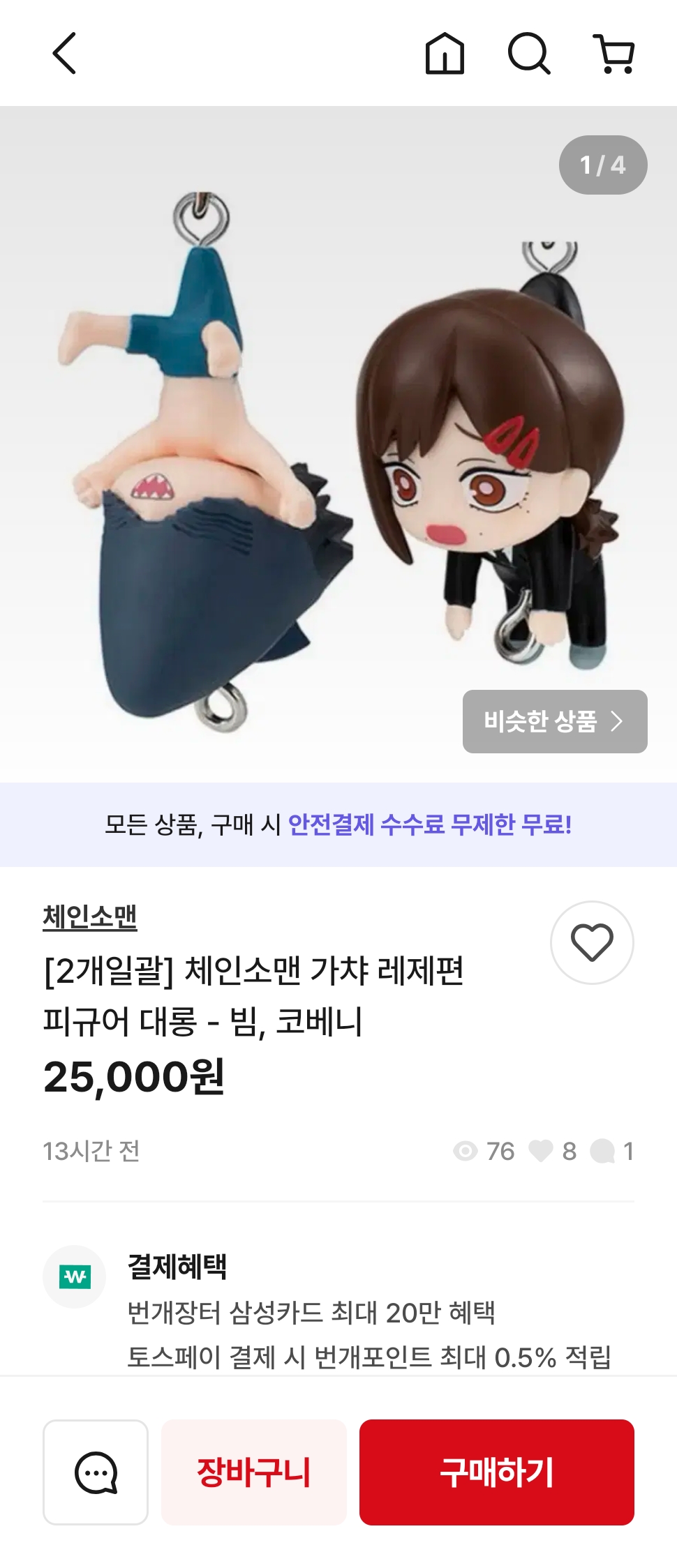Add this item to favorites with heart
The image size is (677, 1568).
click(592, 942)
